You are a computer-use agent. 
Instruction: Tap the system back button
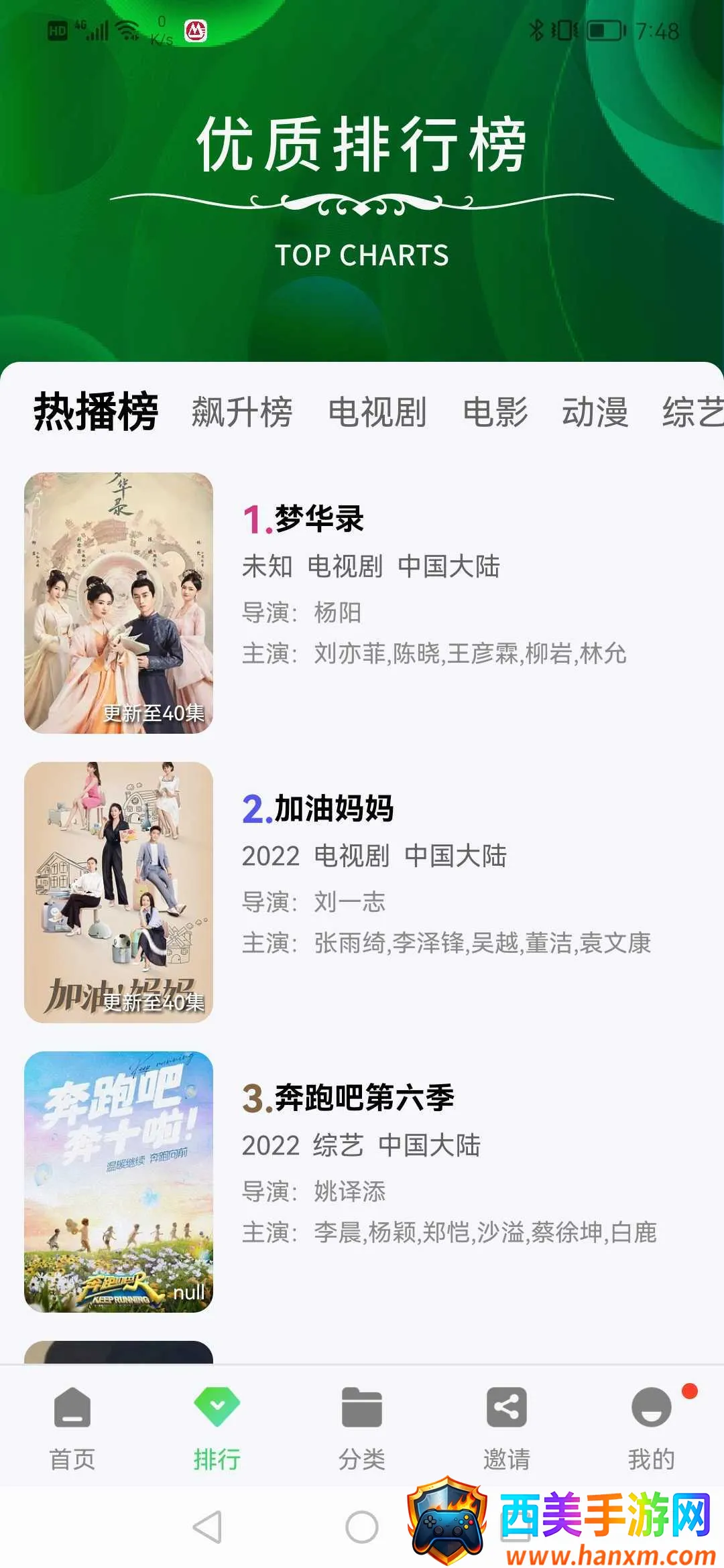click(207, 1527)
